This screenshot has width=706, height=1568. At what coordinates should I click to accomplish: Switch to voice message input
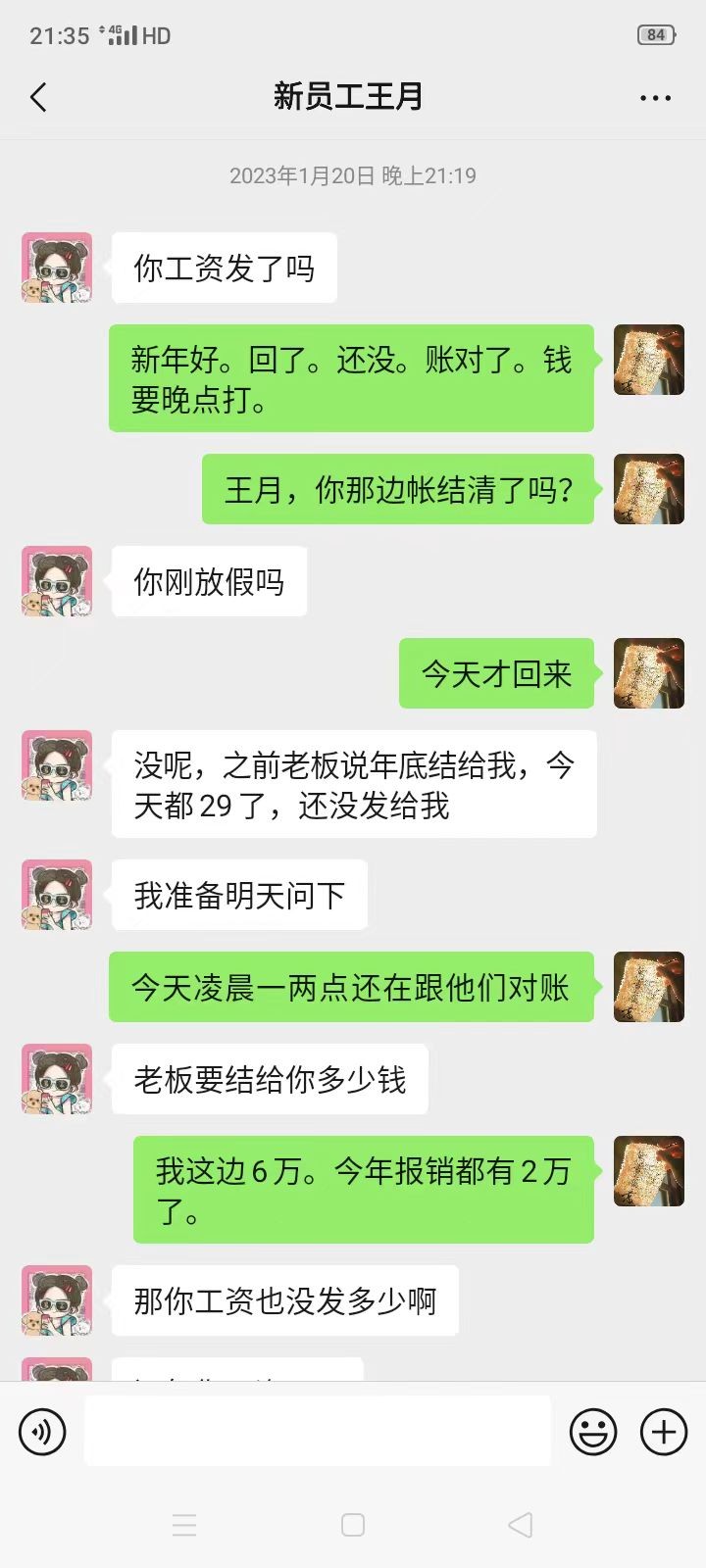point(42,1432)
